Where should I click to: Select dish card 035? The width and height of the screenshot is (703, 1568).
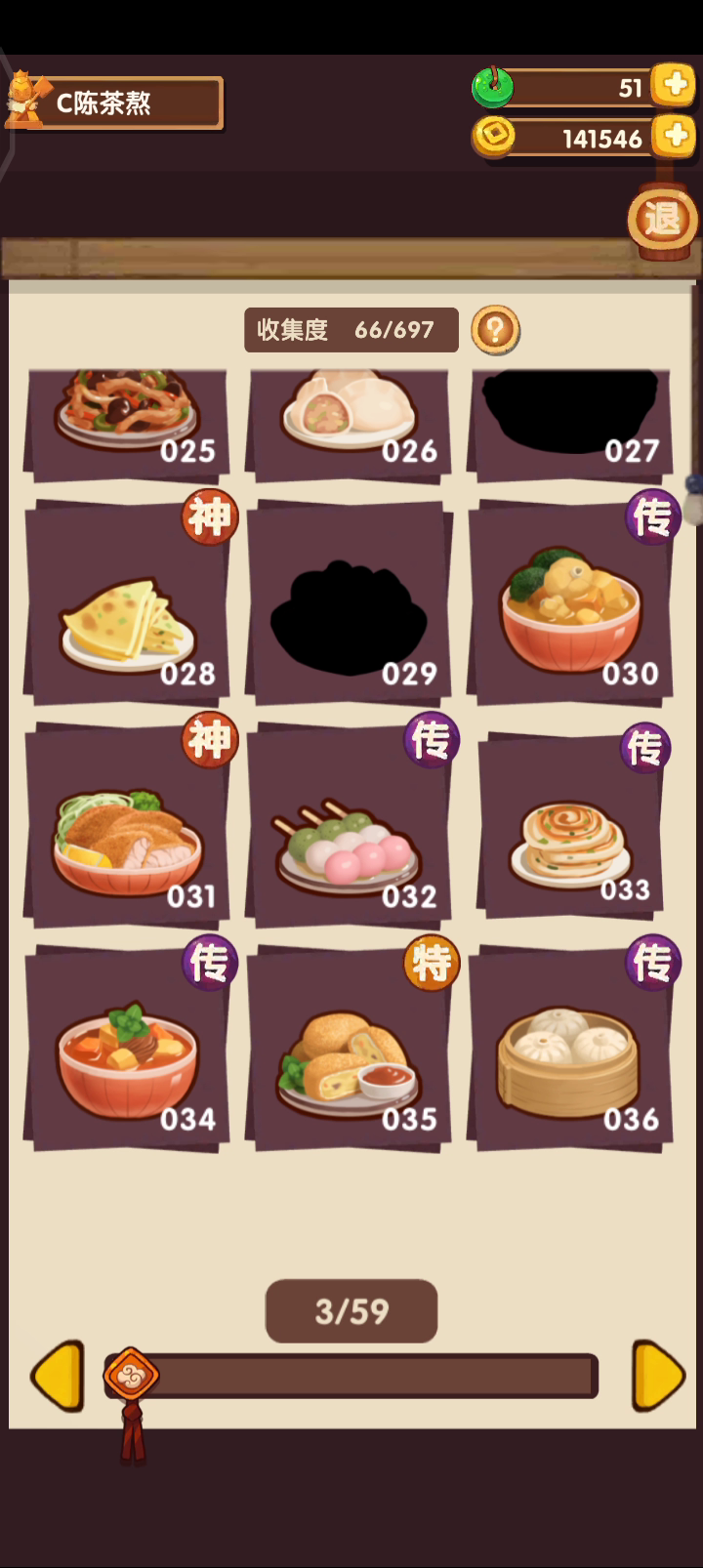[x=350, y=1048]
